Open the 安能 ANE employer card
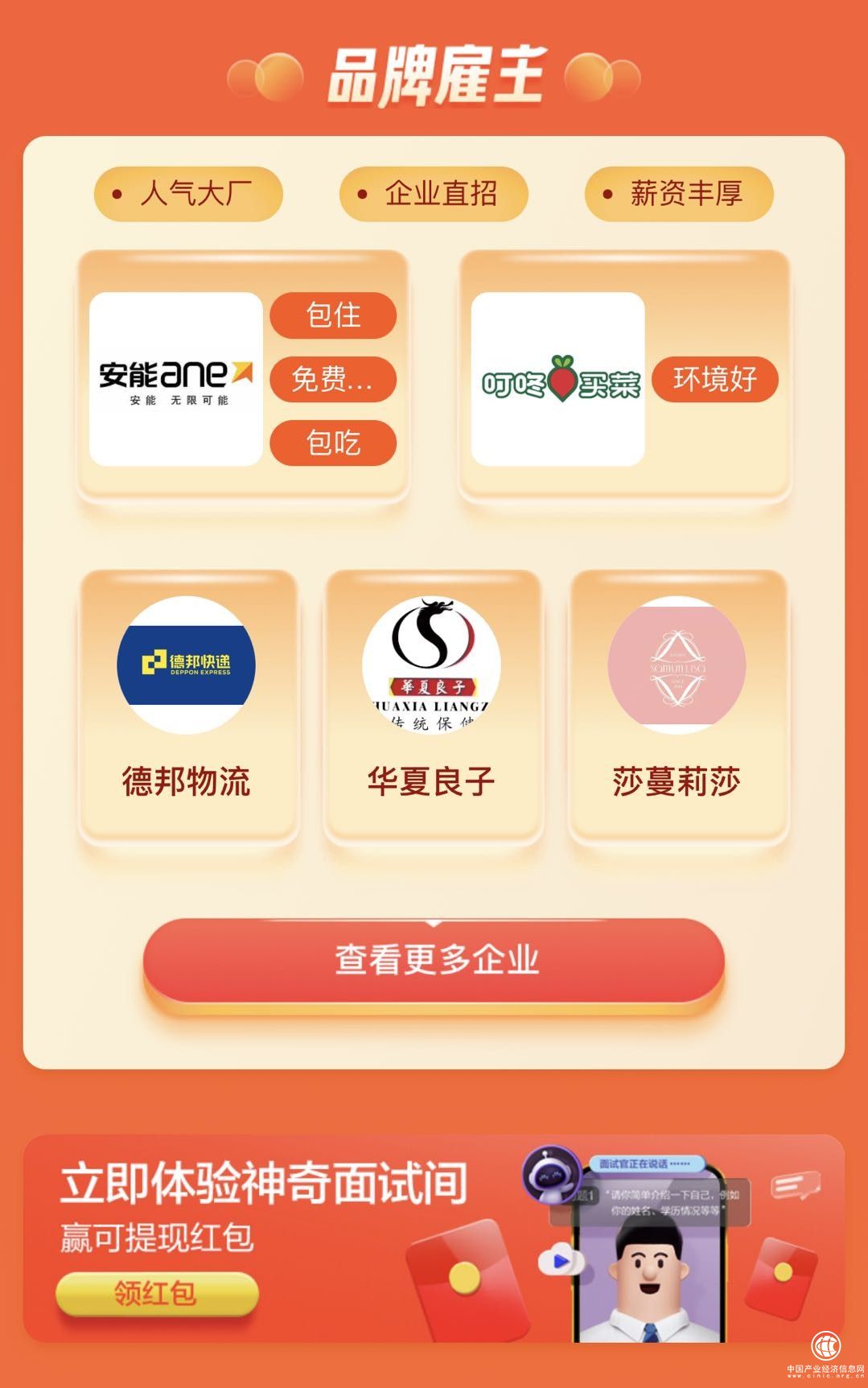Screen dimensions: 868x1388 pyautogui.click(x=175, y=378)
